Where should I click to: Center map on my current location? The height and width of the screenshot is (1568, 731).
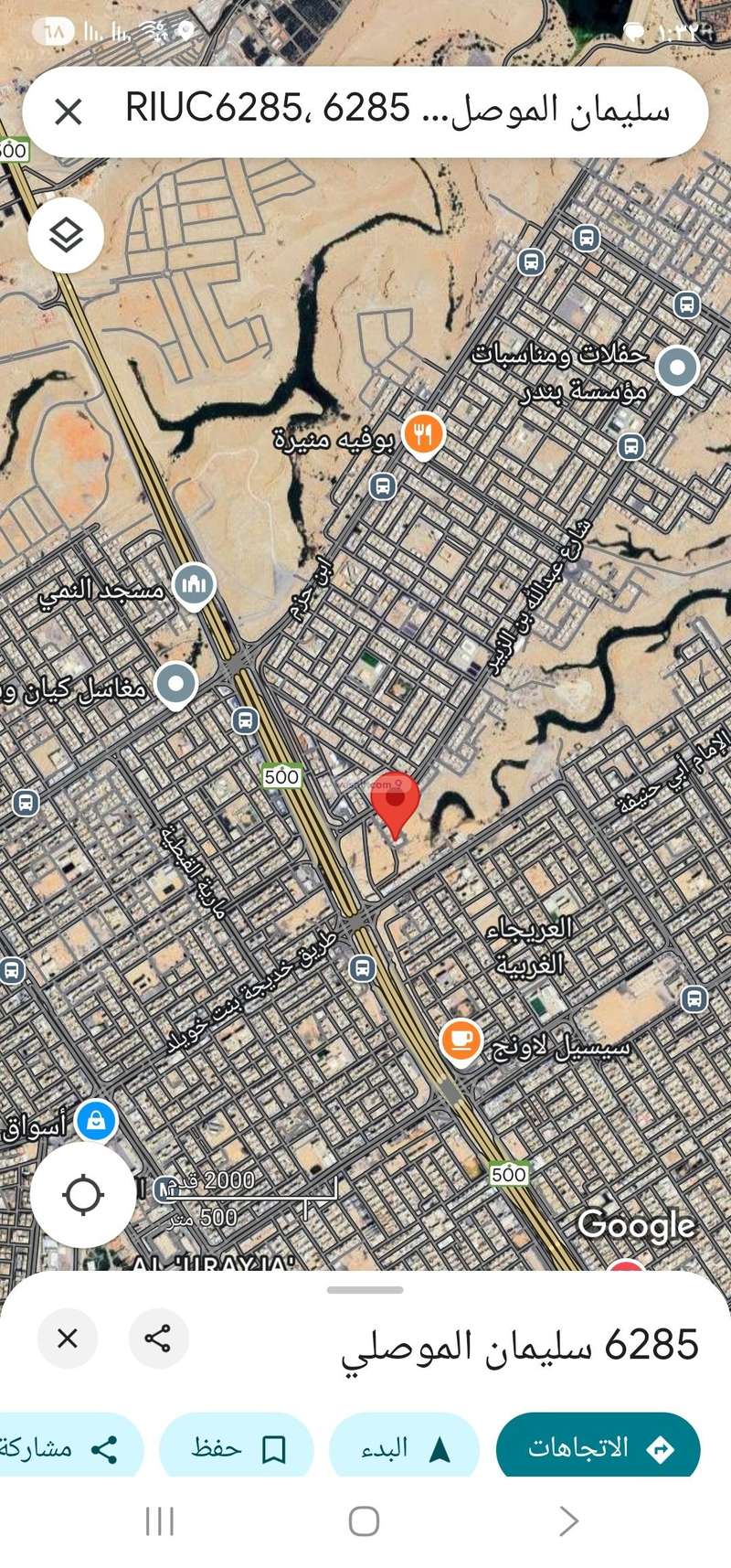[83, 1195]
